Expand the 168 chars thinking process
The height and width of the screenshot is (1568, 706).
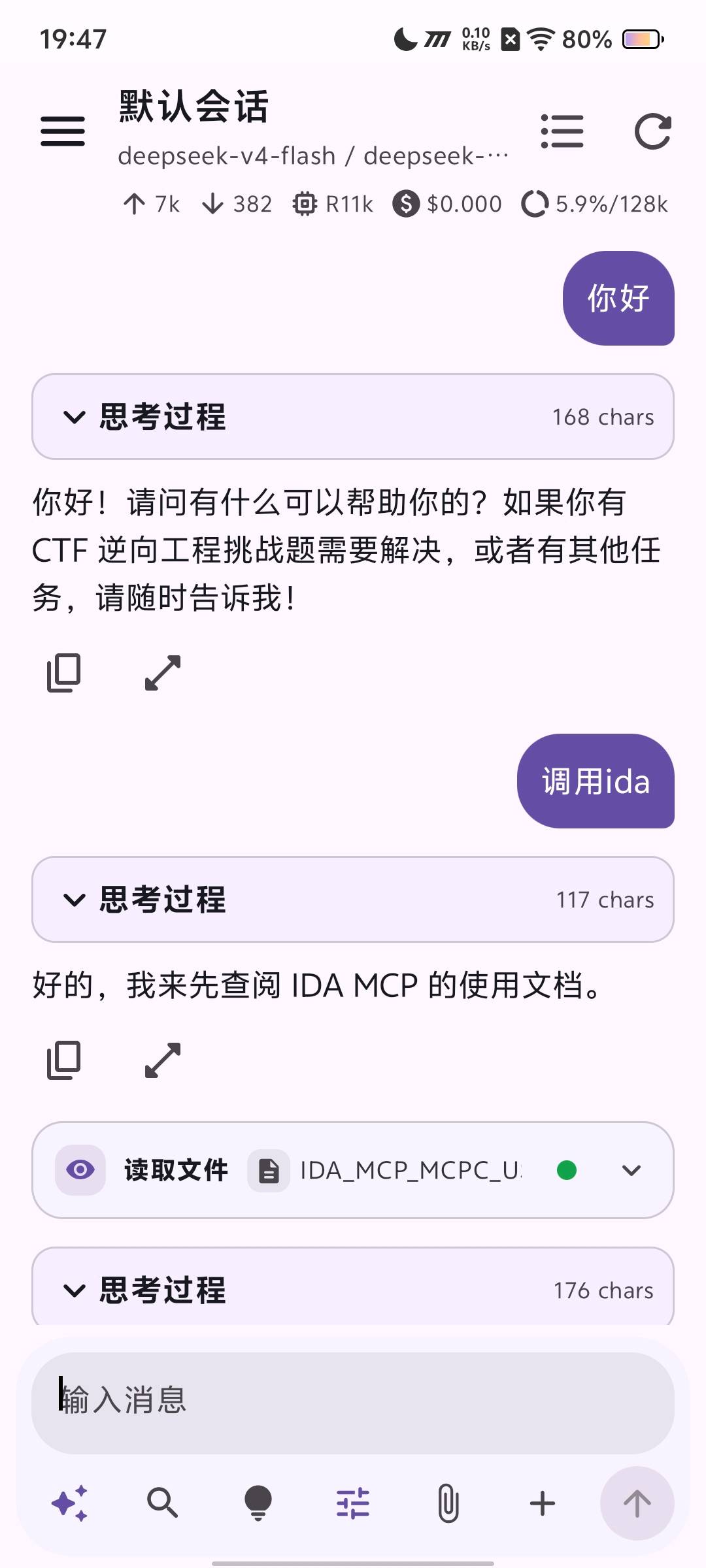click(x=353, y=417)
